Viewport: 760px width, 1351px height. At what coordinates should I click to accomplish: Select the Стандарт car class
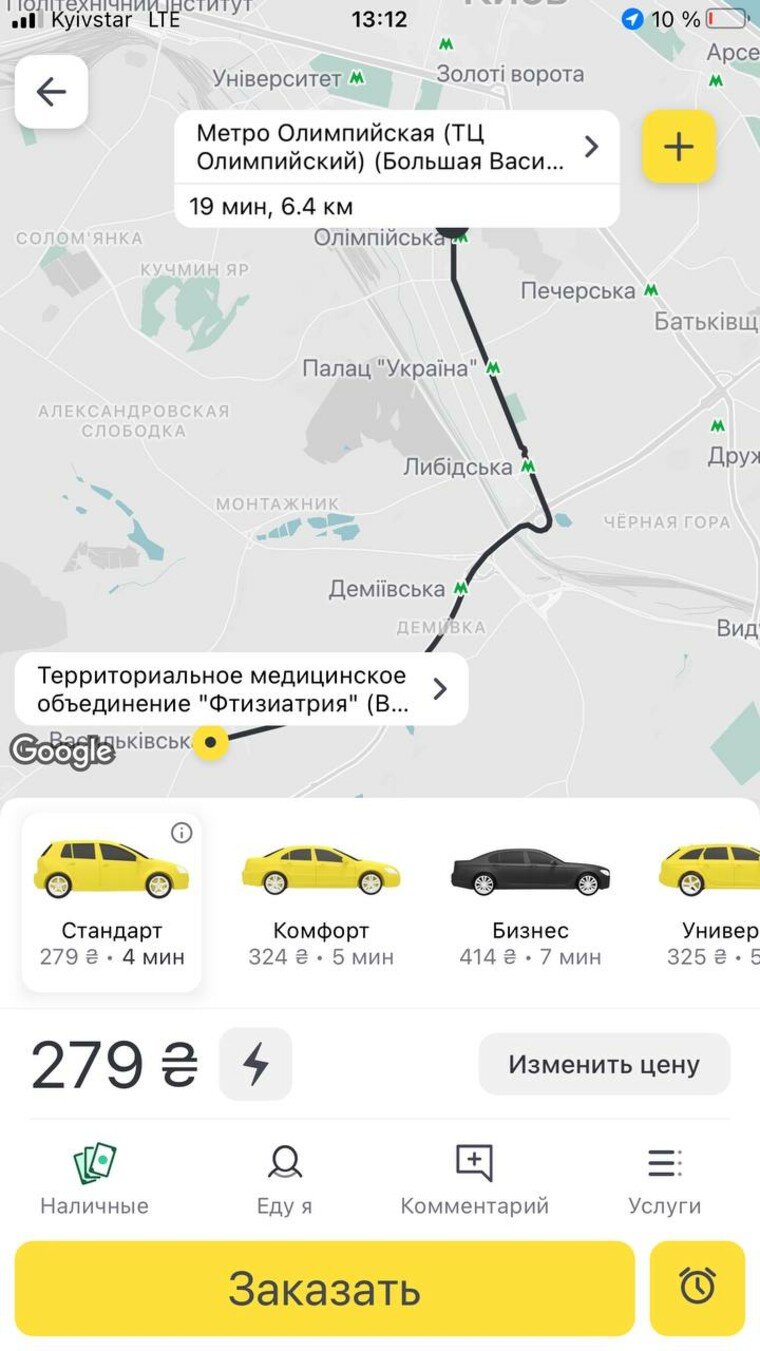point(111,900)
